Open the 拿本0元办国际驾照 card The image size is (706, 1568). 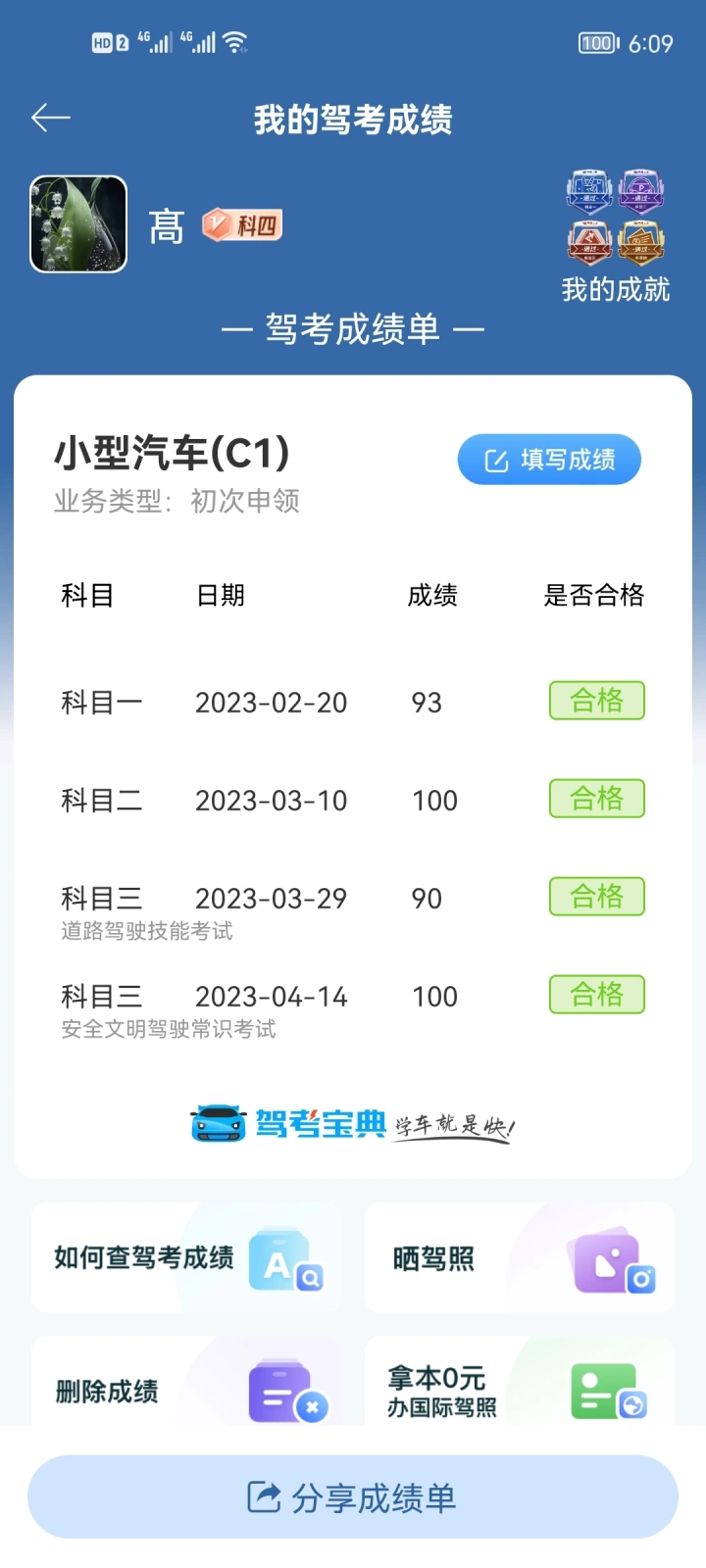pos(520,1382)
